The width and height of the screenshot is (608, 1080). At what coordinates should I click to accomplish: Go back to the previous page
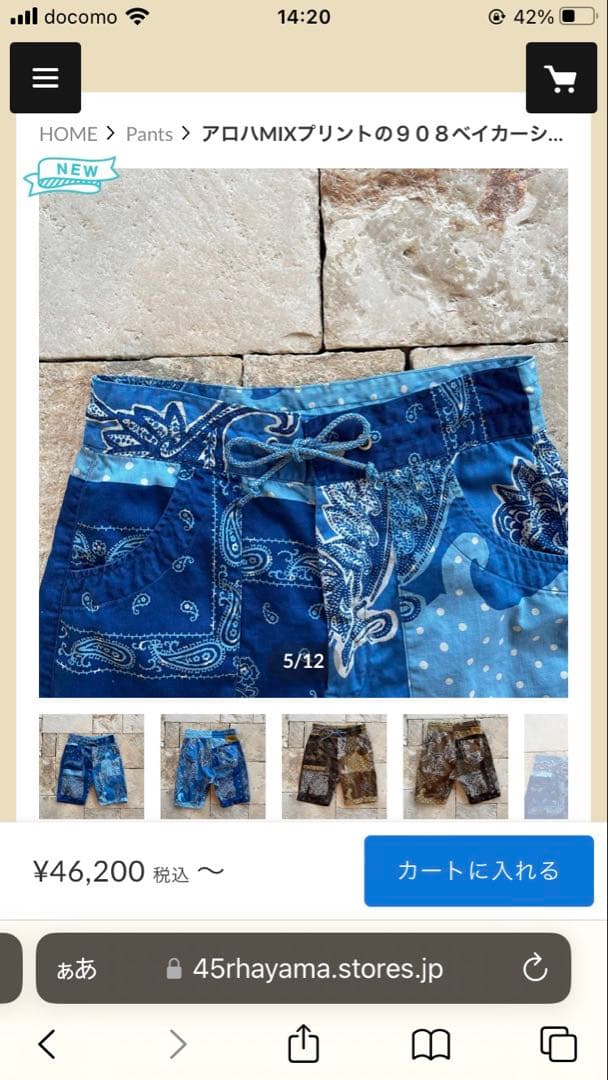pos(46,1044)
